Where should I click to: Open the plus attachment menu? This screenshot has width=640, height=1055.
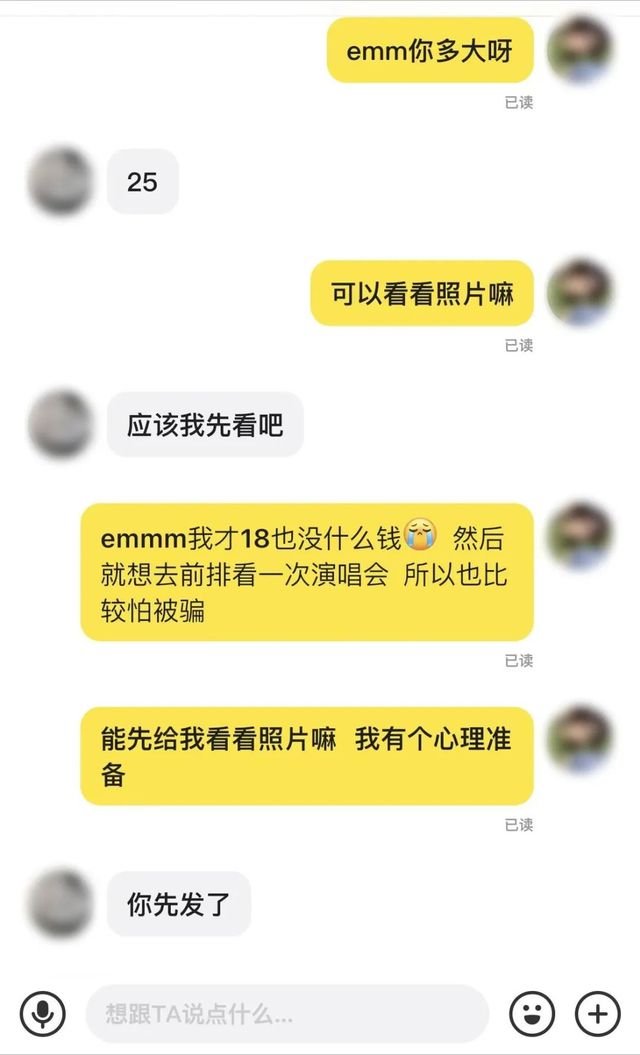[598, 1014]
